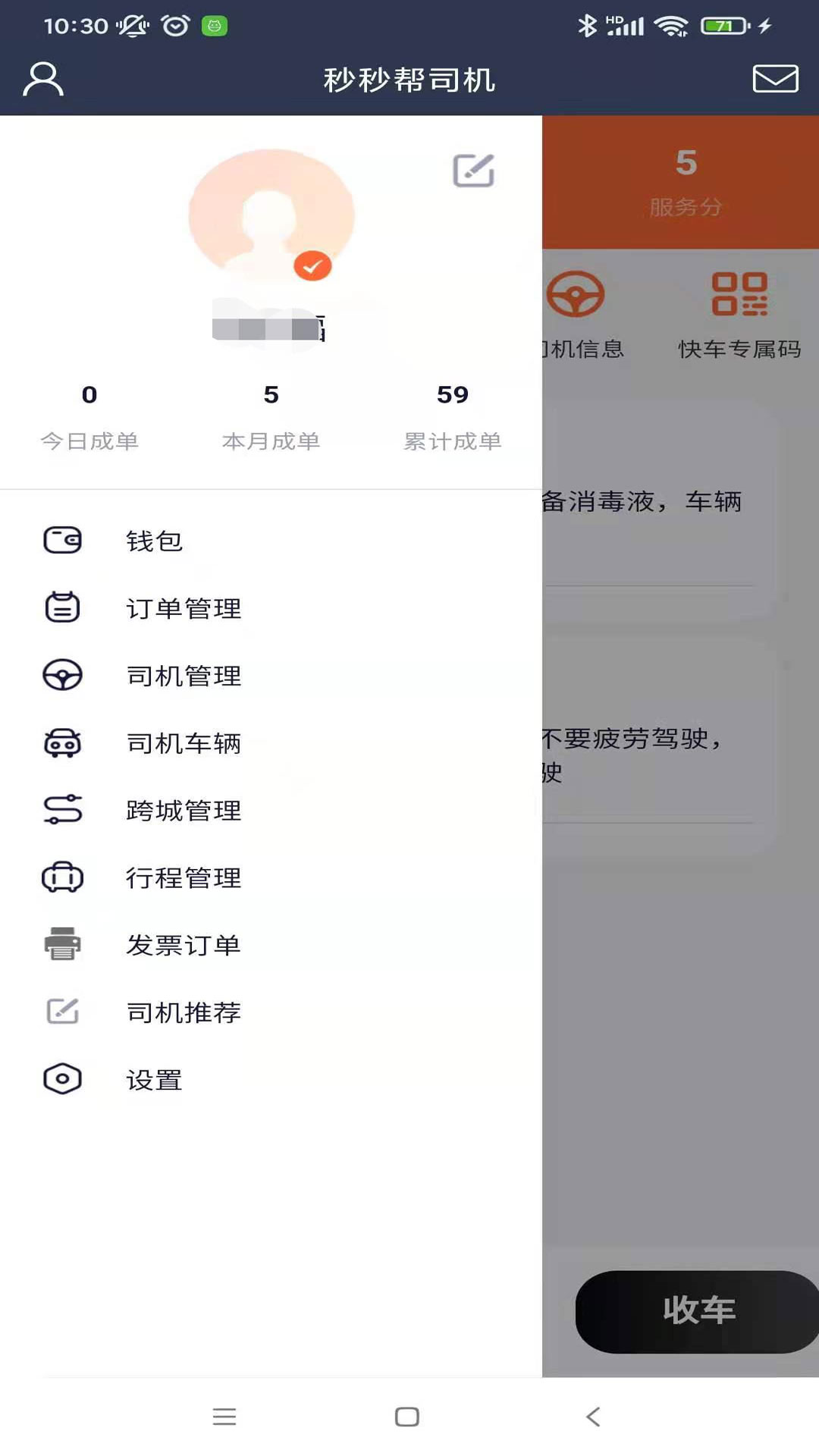Edit profile using the pencil icon

(474, 170)
